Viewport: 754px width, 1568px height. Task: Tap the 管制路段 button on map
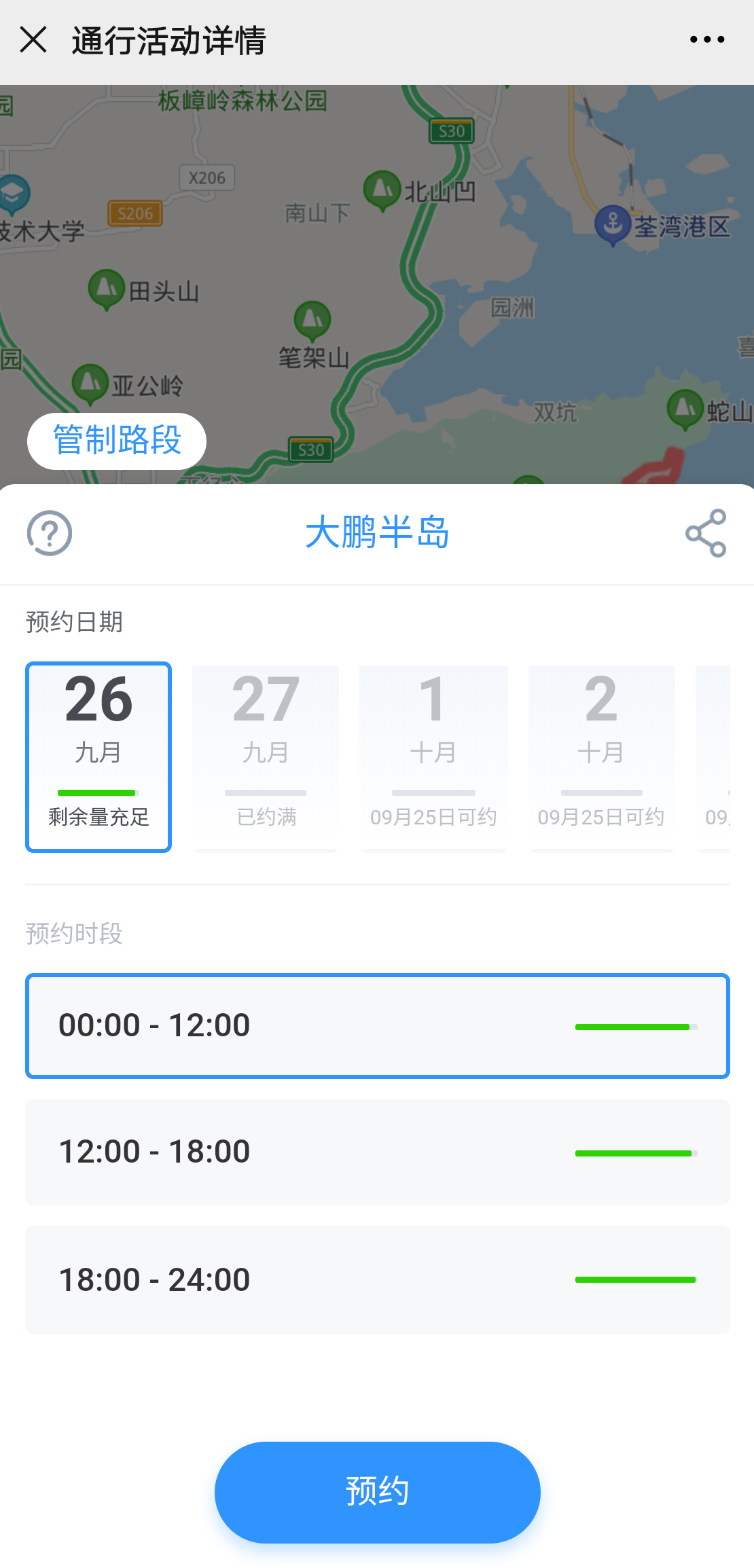(117, 441)
